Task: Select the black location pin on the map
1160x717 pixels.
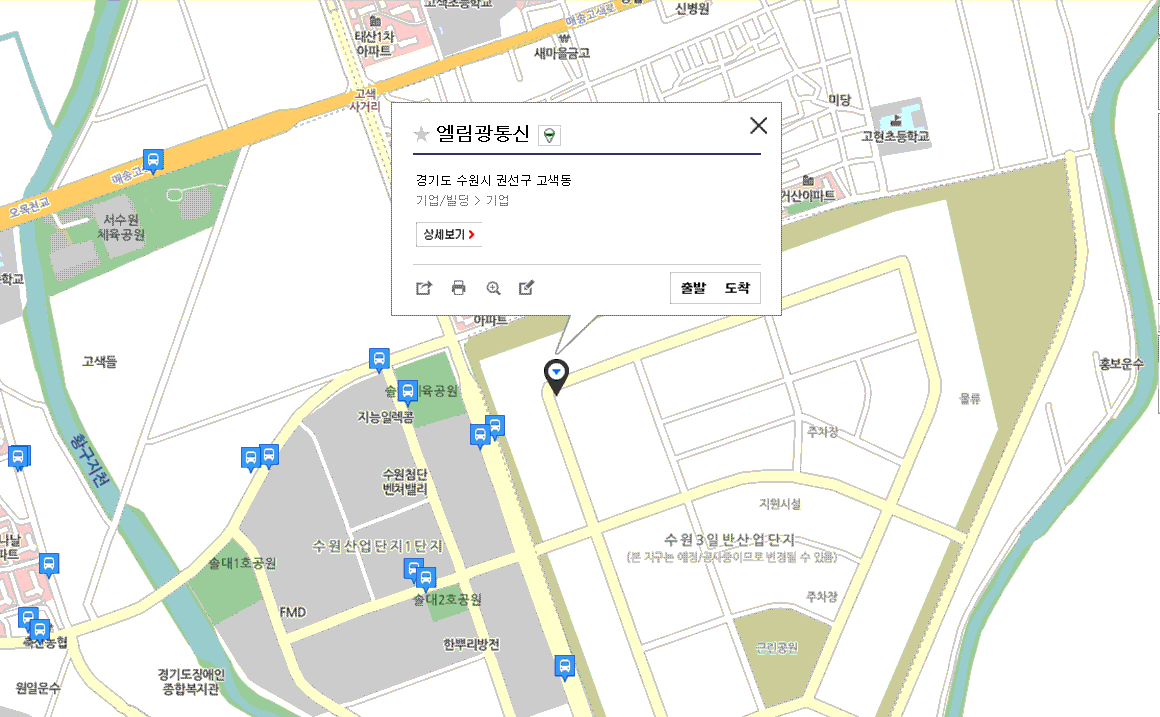Action: [x=556, y=375]
